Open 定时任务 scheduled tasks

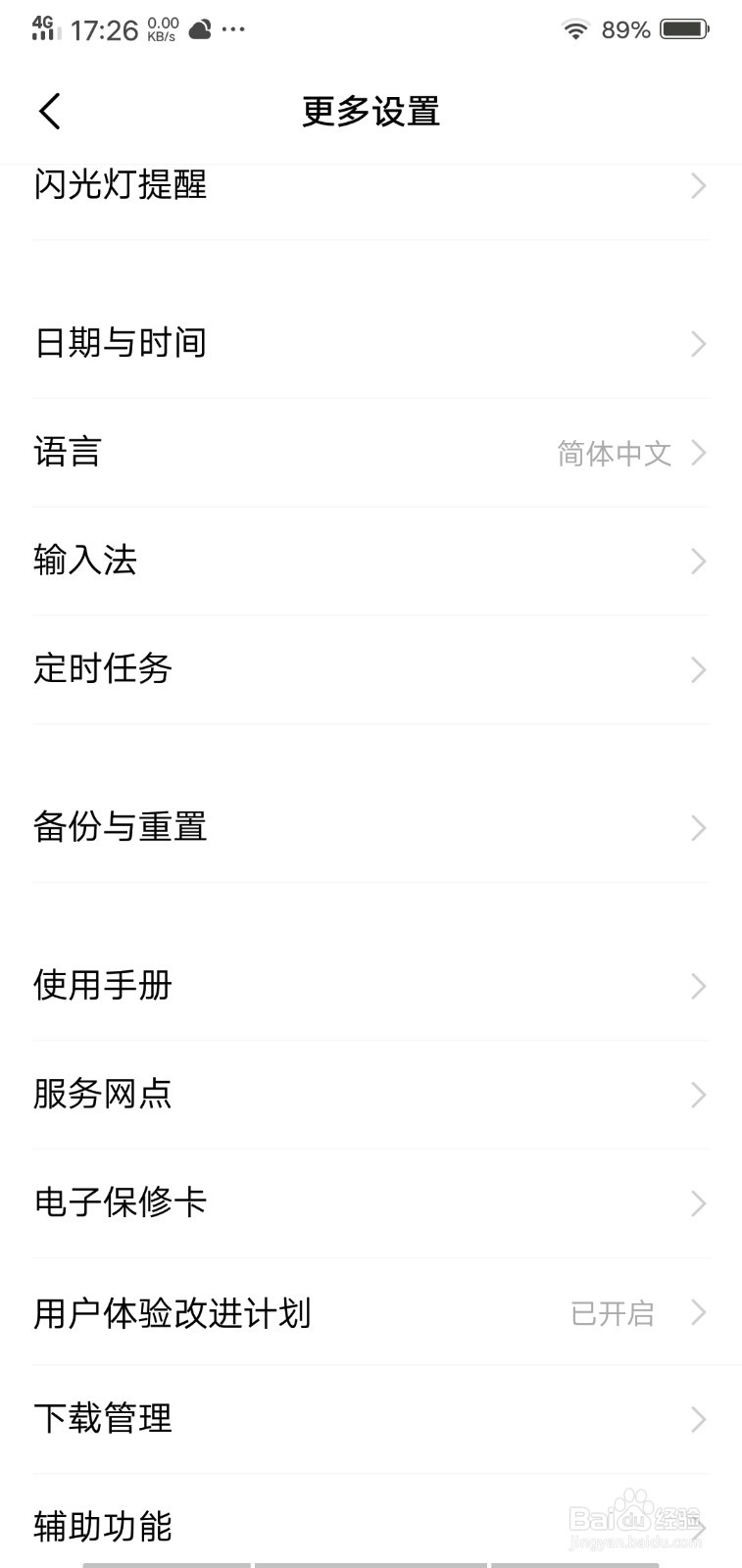[x=102, y=670]
